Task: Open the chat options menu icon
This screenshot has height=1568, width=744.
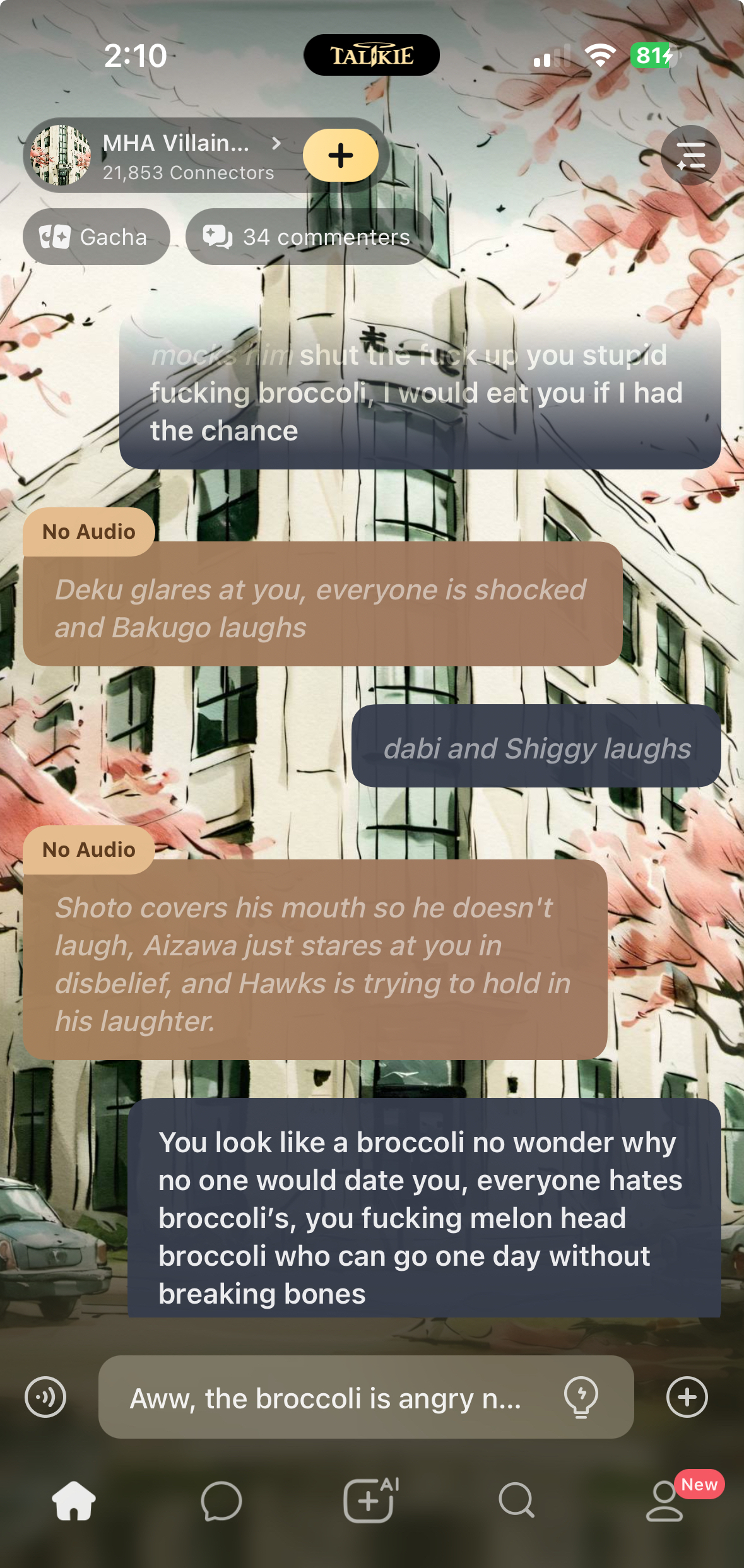Action: [690, 155]
